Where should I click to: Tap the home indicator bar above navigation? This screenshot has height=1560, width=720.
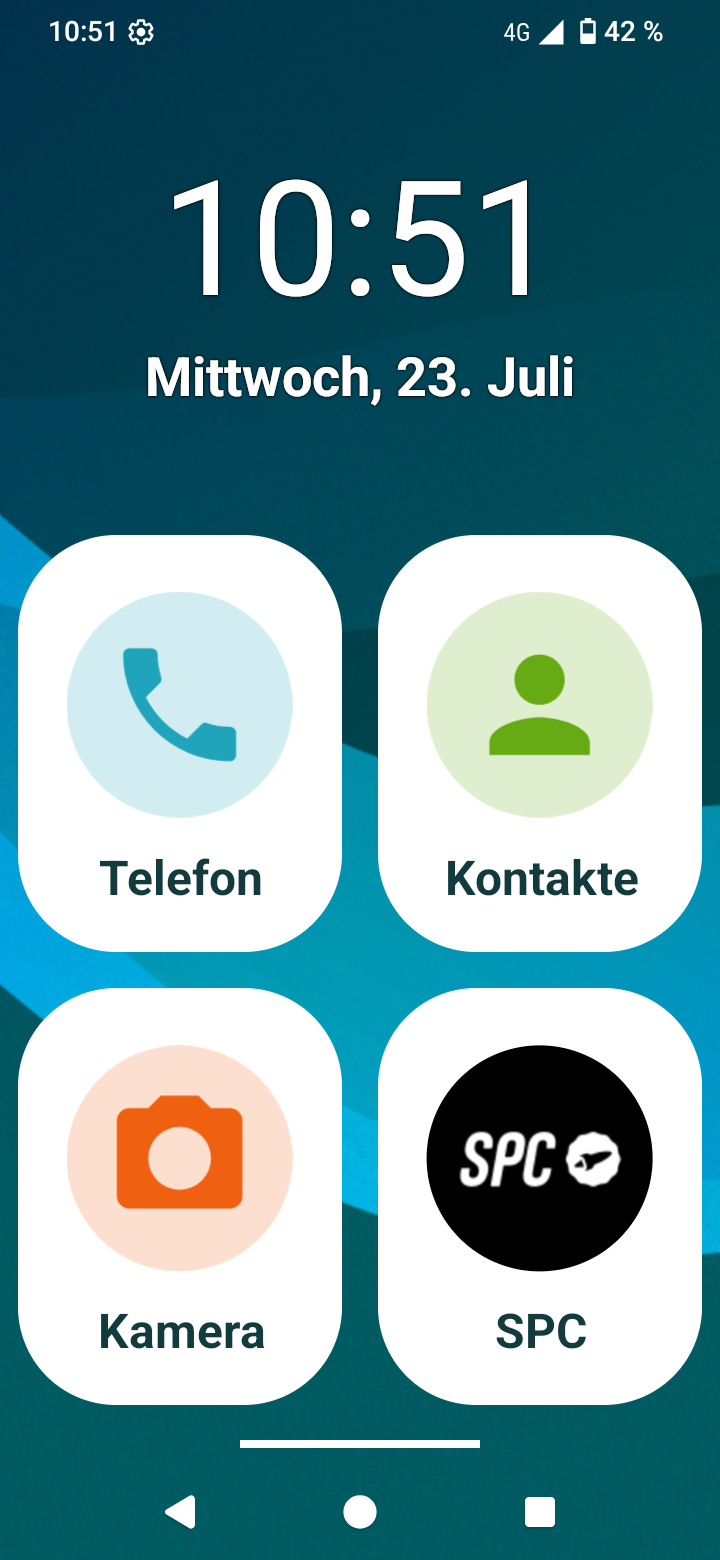tap(359, 1441)
